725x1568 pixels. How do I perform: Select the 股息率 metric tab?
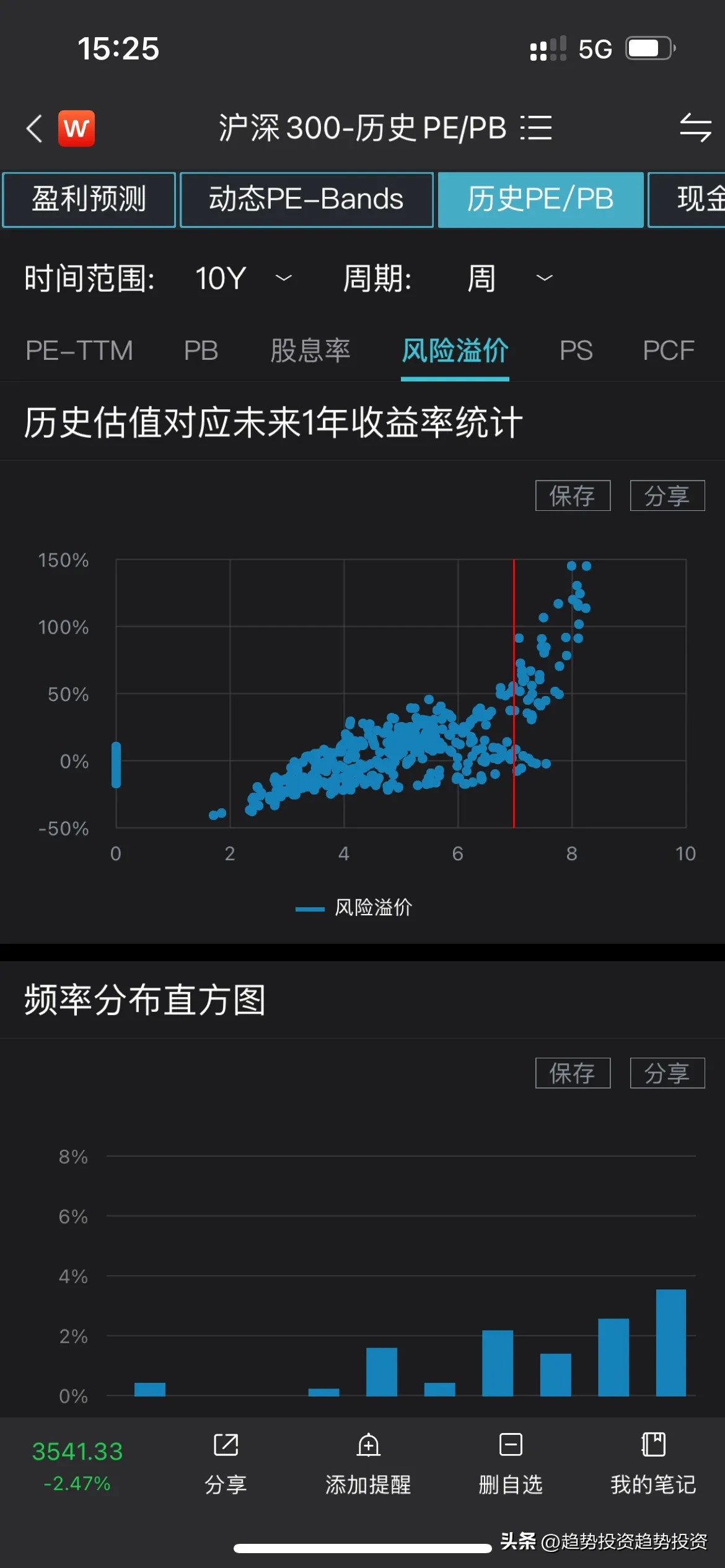click(x=310, y=351)
